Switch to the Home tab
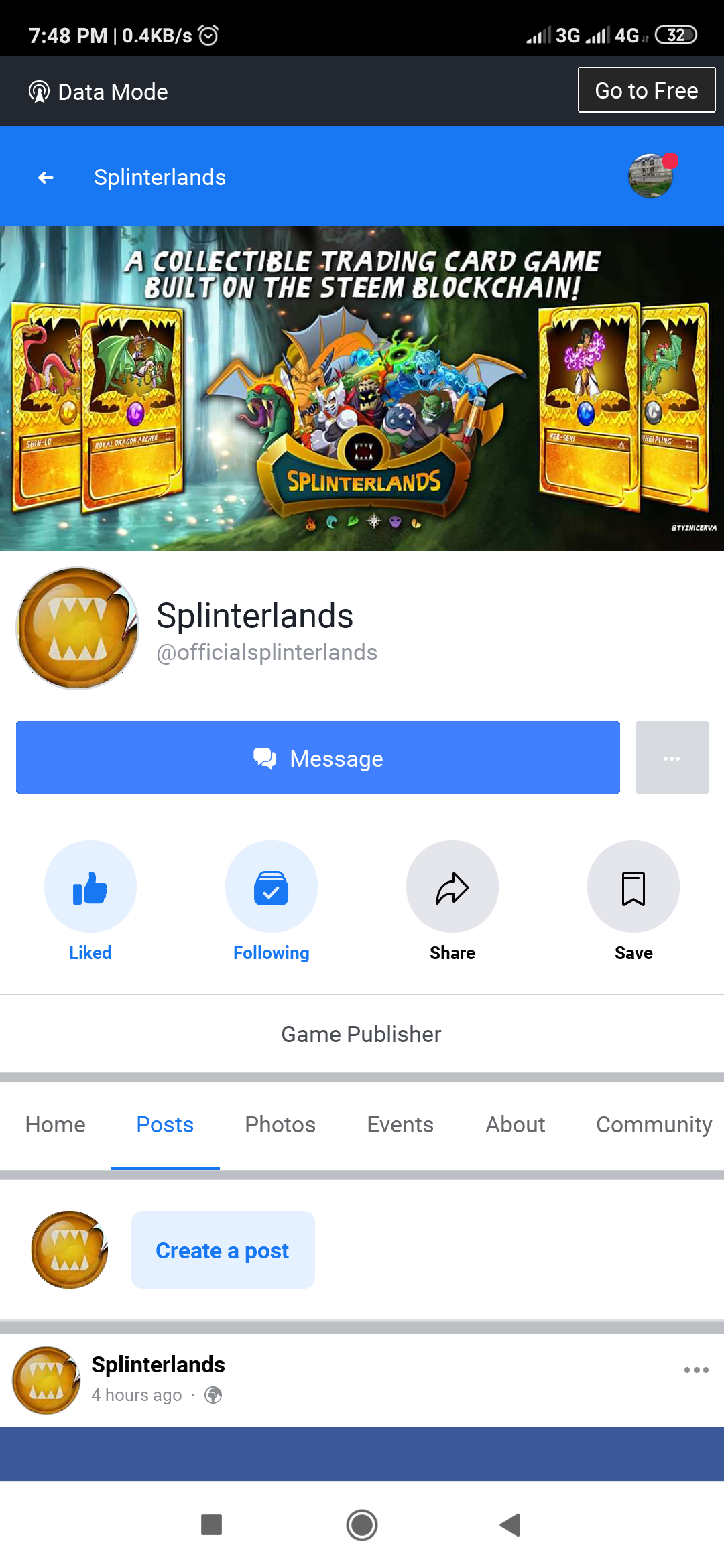Image resolution: width=724 pixels, height=1568 pixels. (56, 1124)
